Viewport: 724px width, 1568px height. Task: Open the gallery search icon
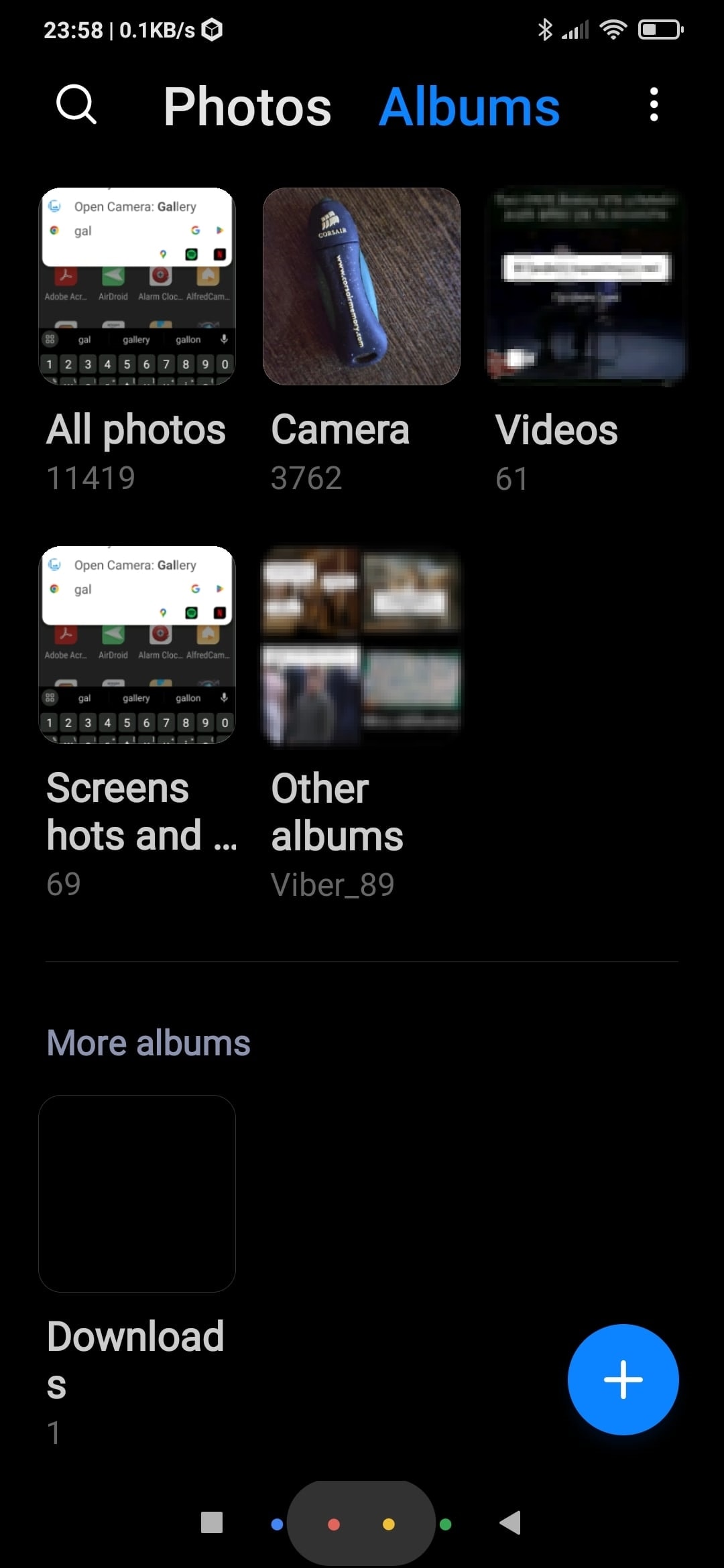tap(76, 105)
